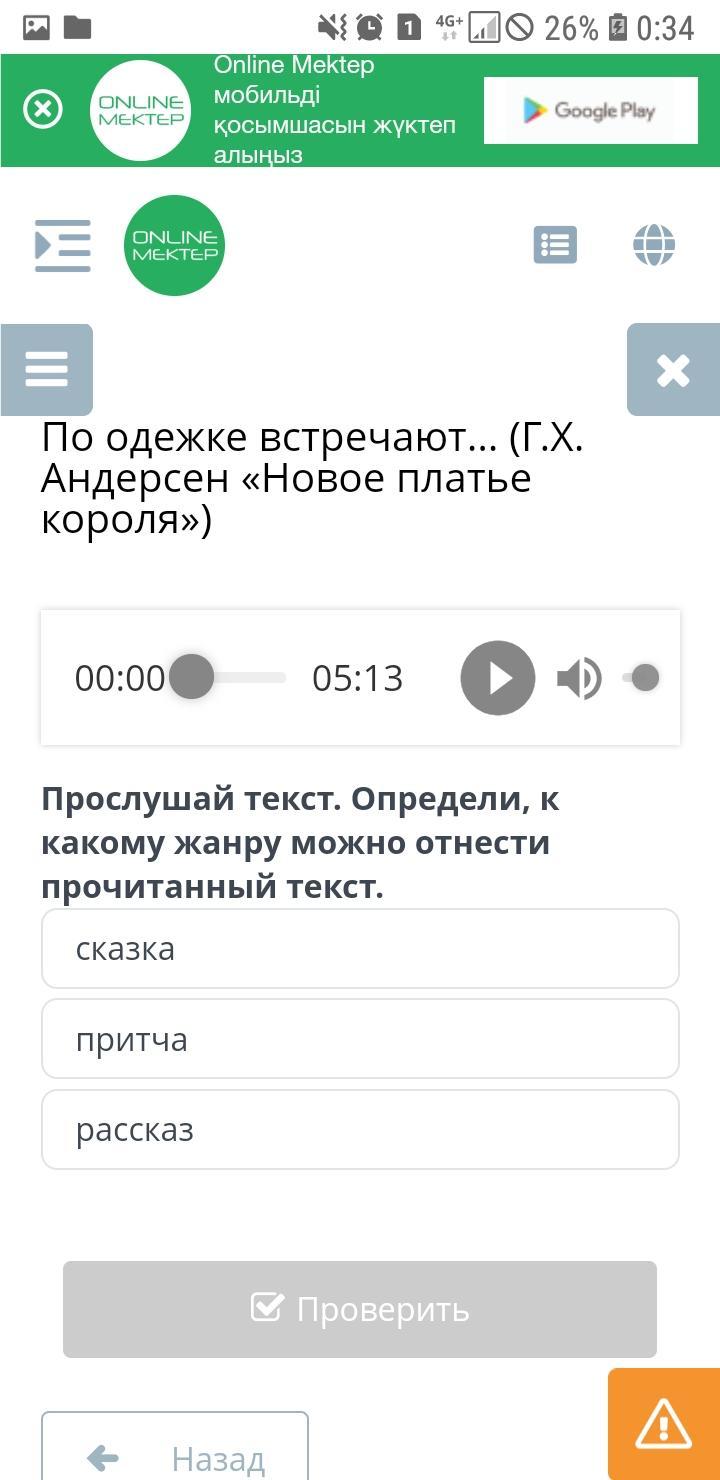Screen dimensions: 720x1480
Task: Select the answer «сказка»
Action: [360, 948]
